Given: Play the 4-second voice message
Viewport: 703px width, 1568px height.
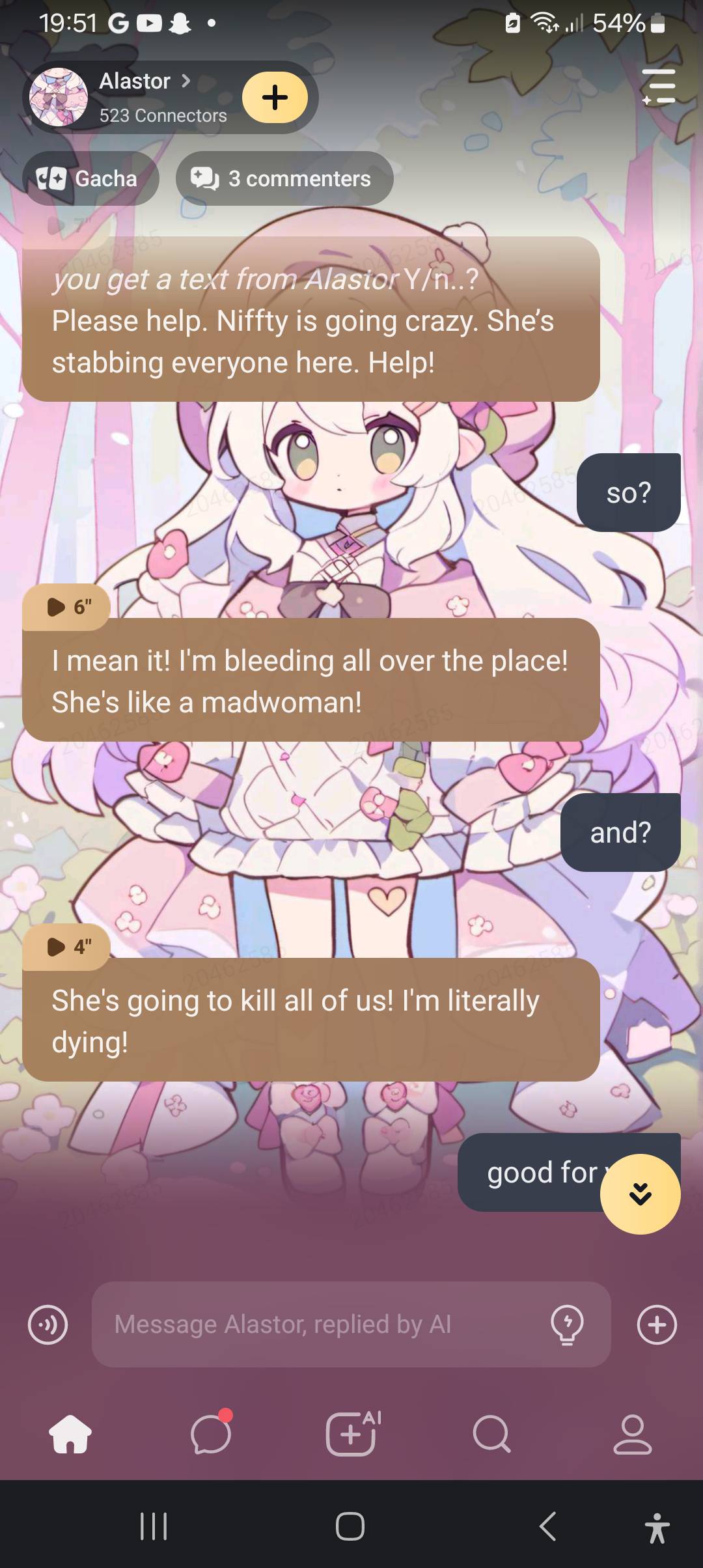Looking at the screenshot, I should [x=66, y=946].
